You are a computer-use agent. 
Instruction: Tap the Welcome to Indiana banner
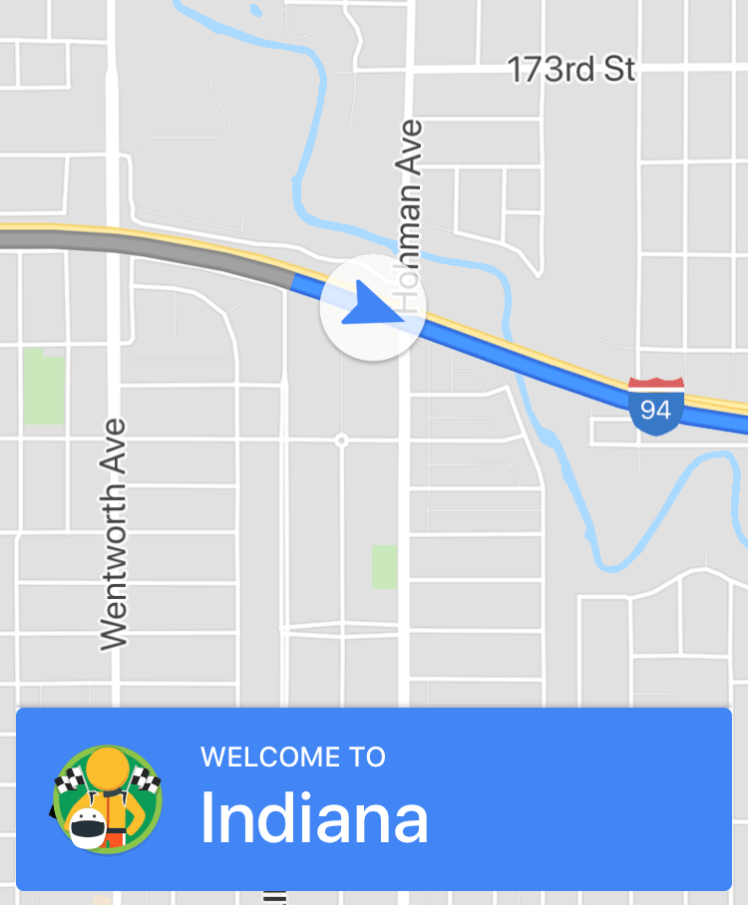coord(373,799)
